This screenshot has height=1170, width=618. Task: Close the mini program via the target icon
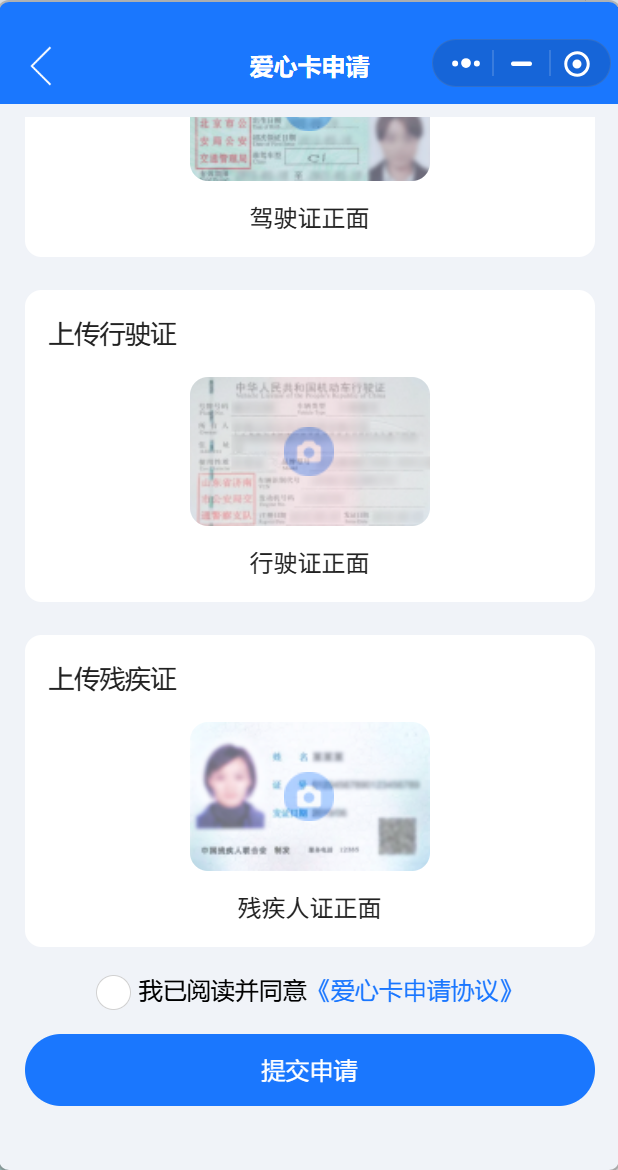point(577,64)
